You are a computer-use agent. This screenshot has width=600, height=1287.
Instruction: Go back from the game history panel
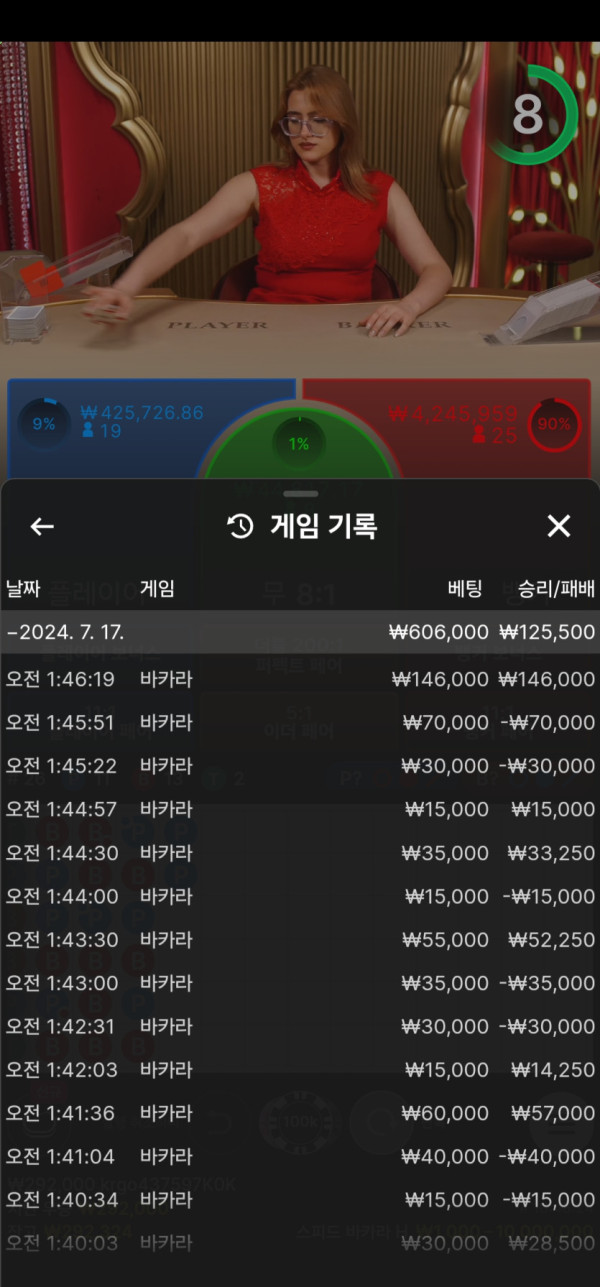(42, 526)
